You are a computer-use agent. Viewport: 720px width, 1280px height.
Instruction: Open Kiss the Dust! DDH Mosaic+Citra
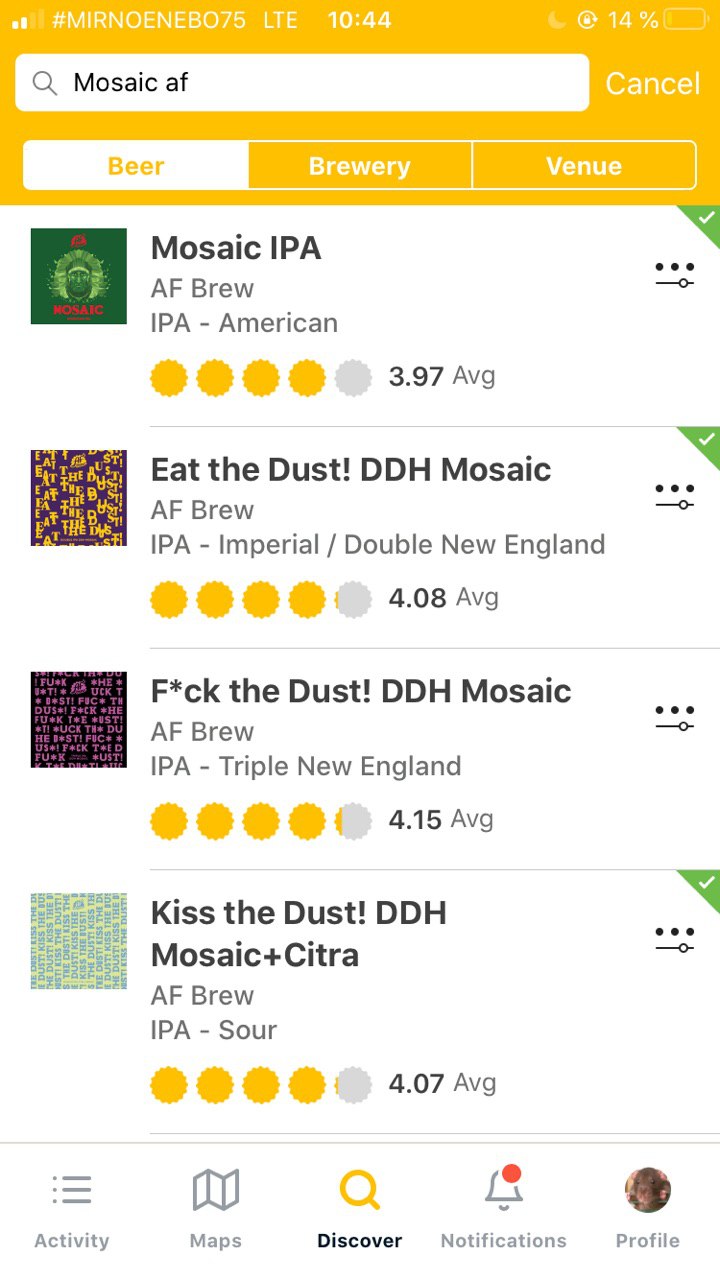point(298,933)
